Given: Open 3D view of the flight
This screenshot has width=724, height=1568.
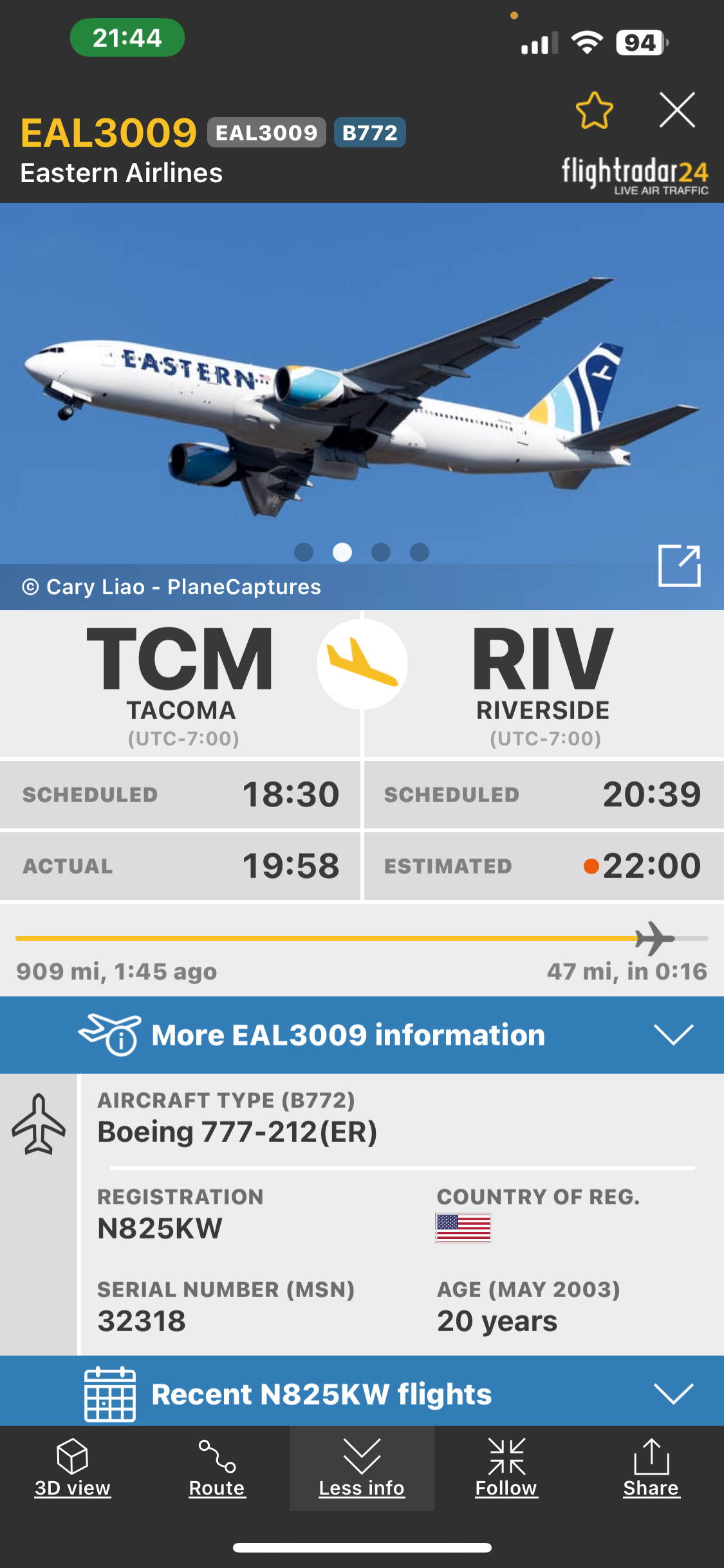Looking at the screenshot, I should tap(72, 1468).
